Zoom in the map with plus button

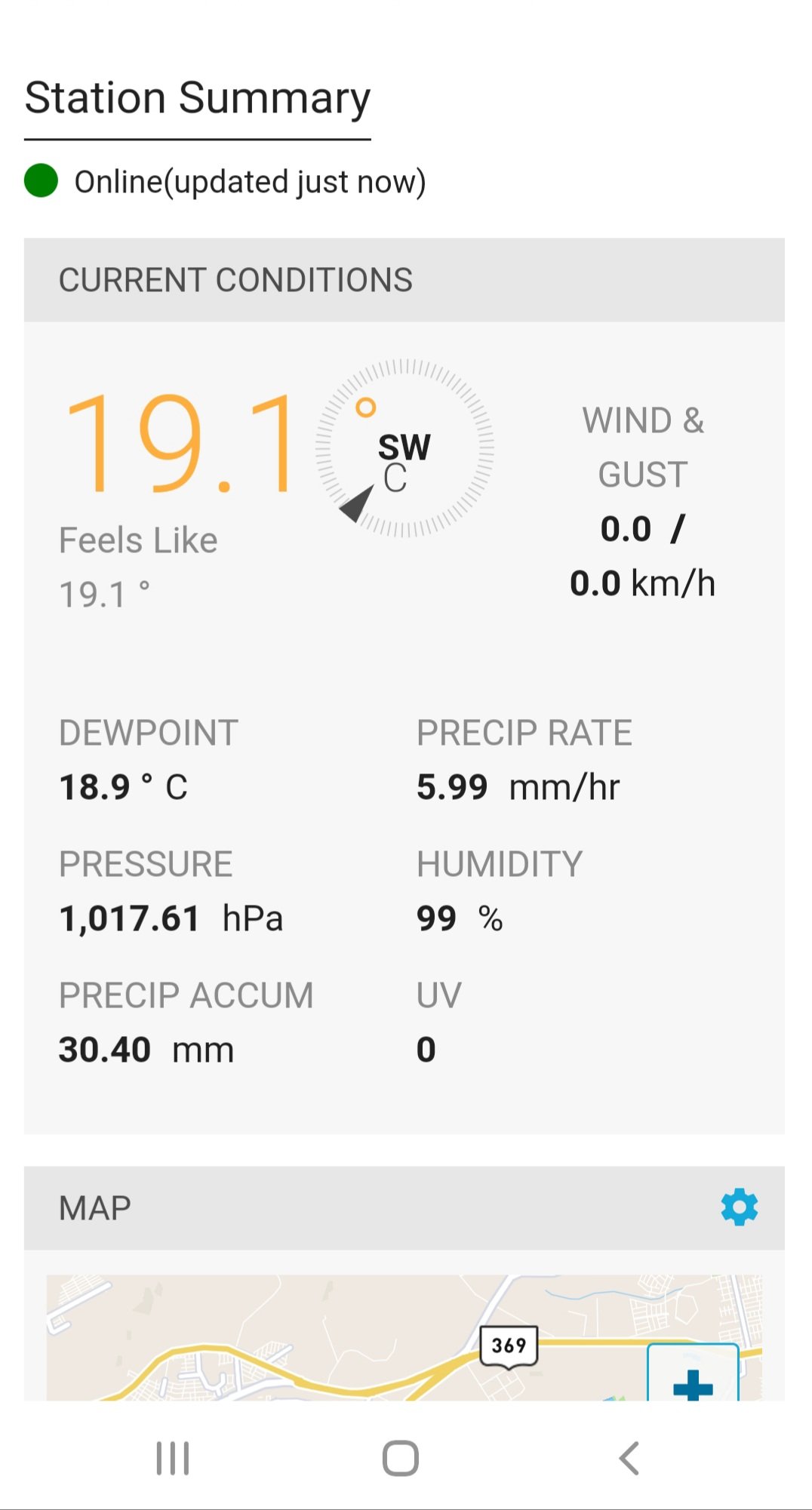(x=693, y=1373)
